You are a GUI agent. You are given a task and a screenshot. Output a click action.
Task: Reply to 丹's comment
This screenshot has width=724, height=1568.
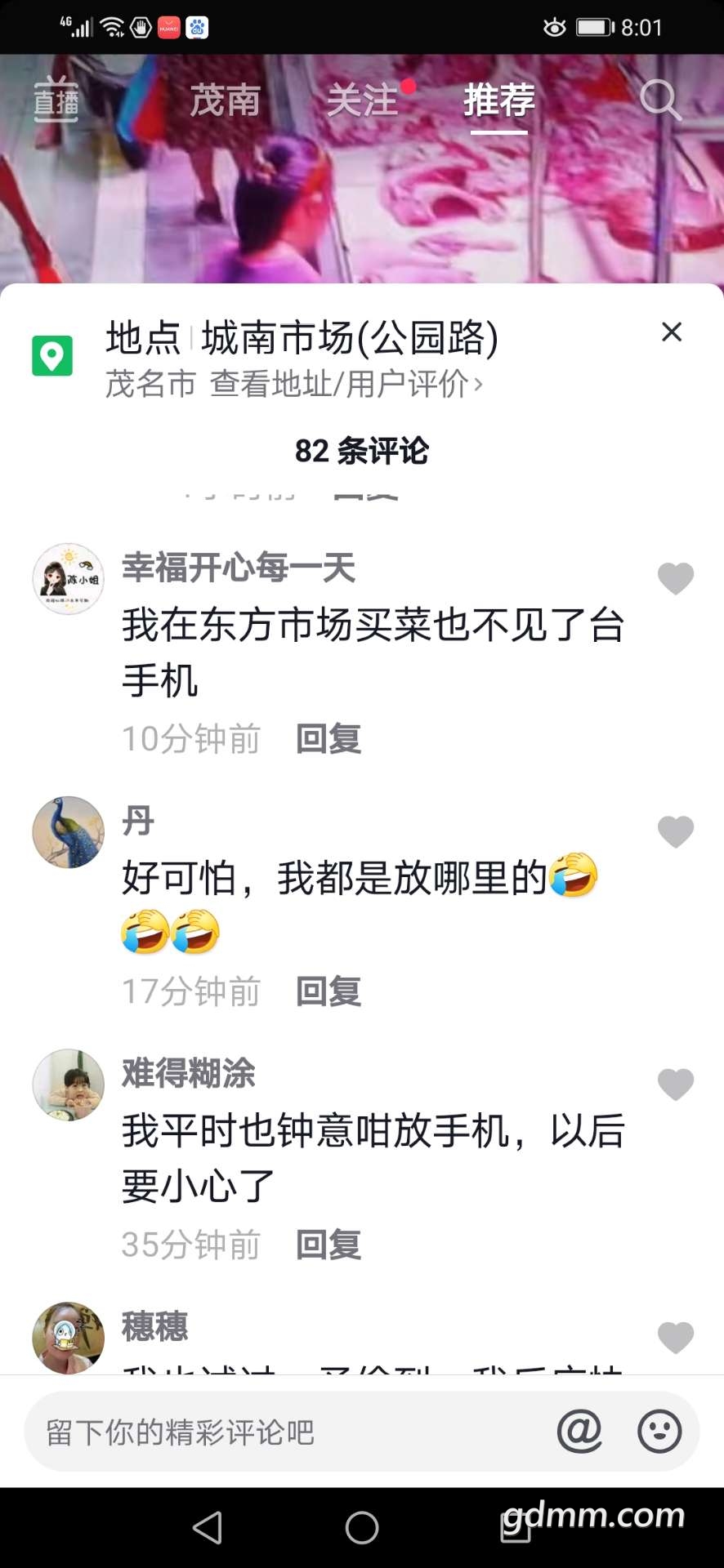328,992
